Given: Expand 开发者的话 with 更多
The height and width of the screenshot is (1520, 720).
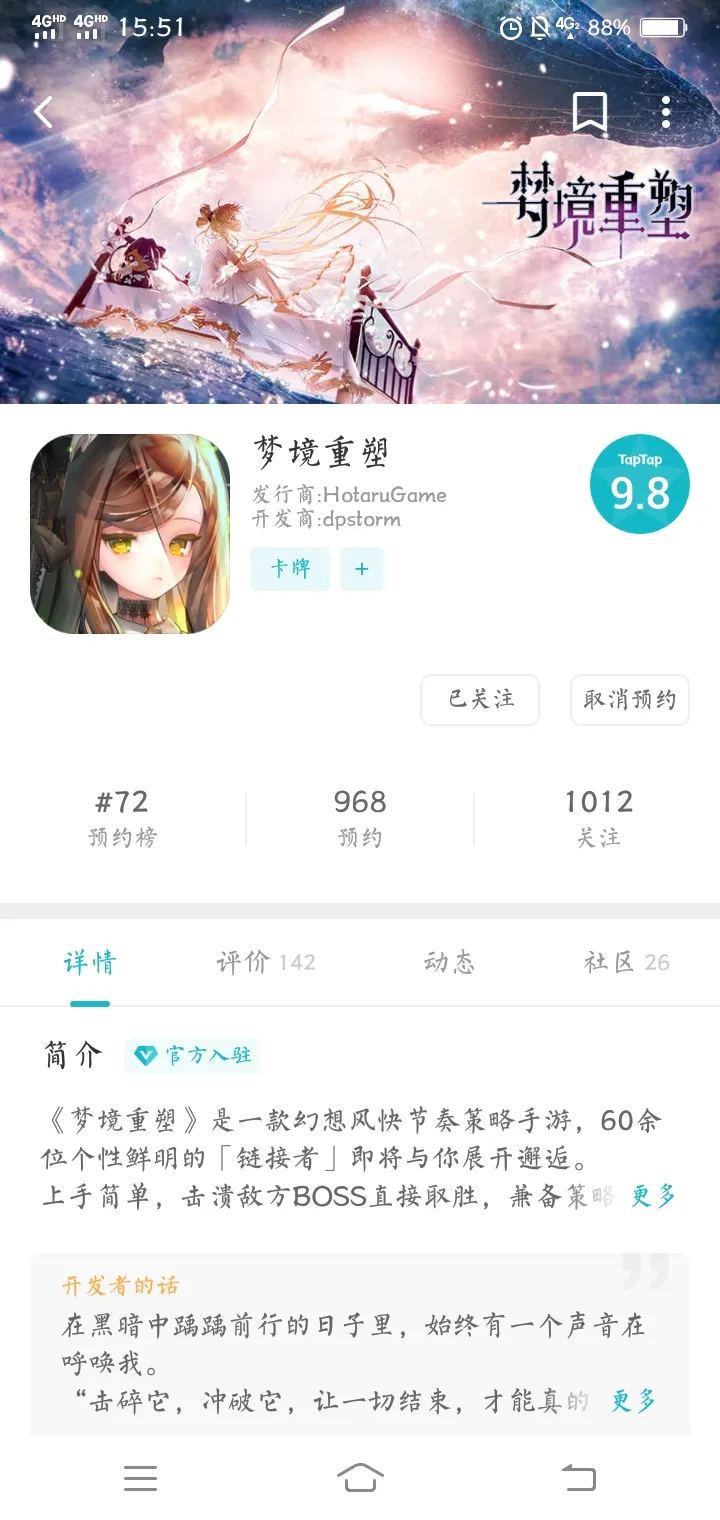Looking at the screenshot, I should (634, 1401).
